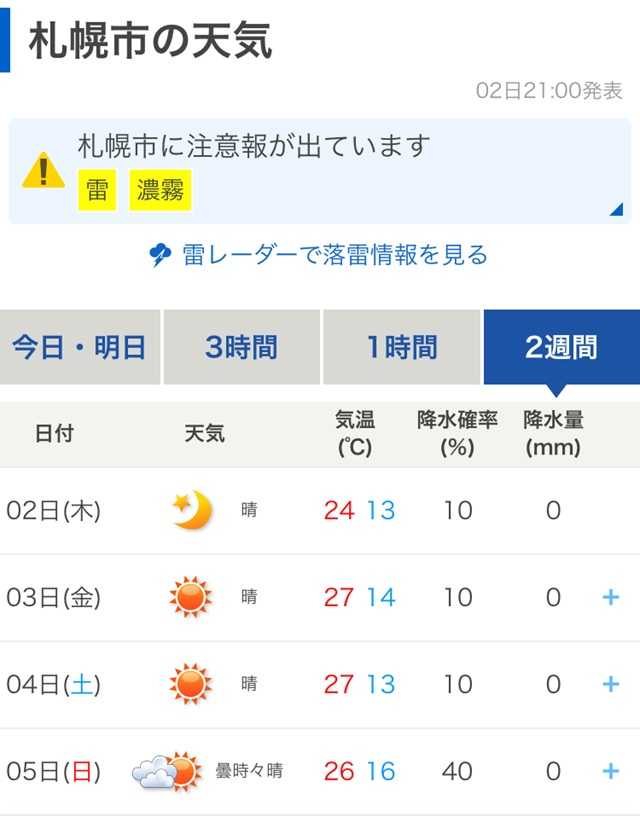The width and height of the screenshot is (640, 816).
Task: Open the 雷レーダー lightning info link
Action: [318, 255]
